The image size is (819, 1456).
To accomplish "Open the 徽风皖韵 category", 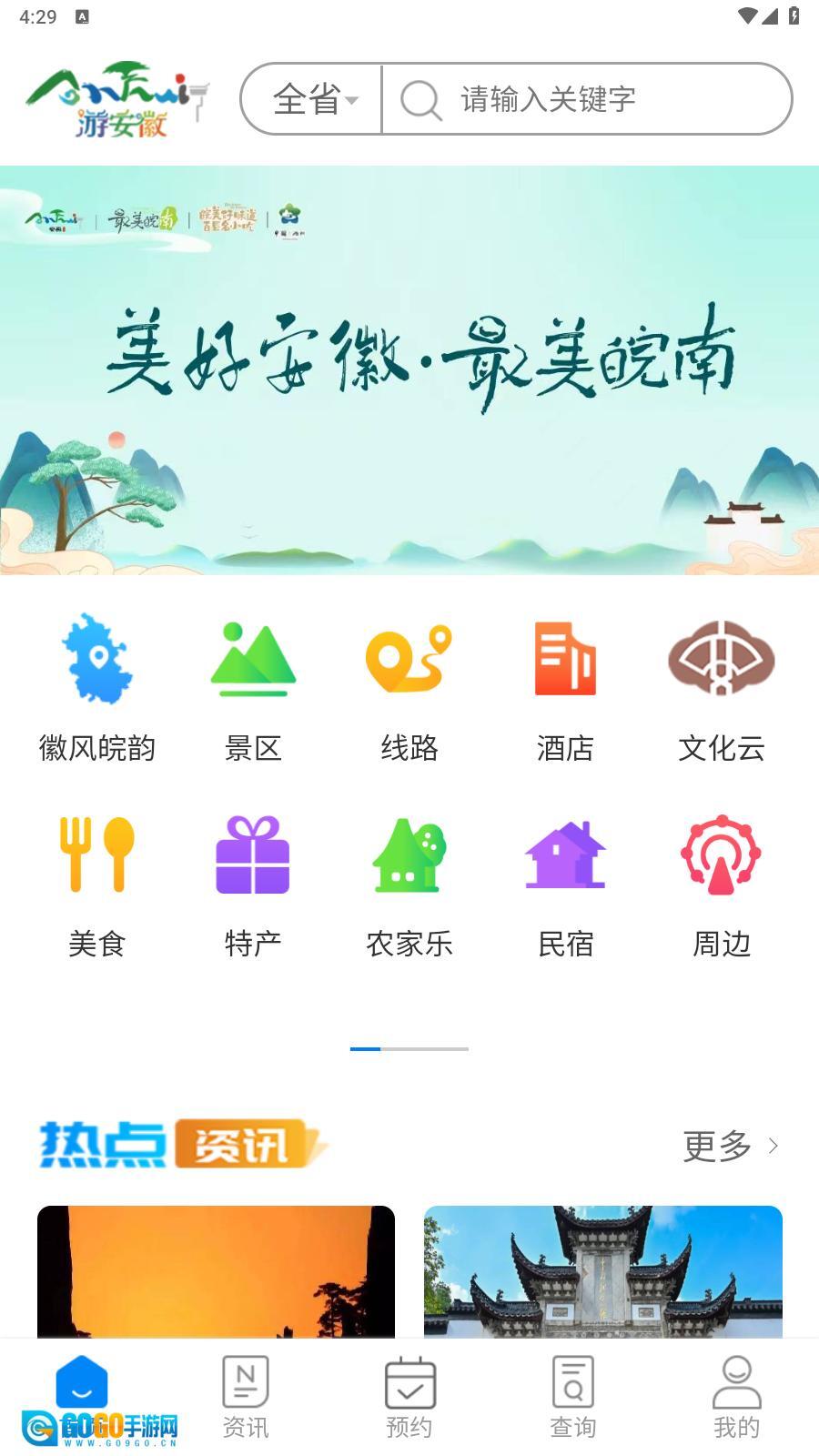I will click(x=96, y=687).
